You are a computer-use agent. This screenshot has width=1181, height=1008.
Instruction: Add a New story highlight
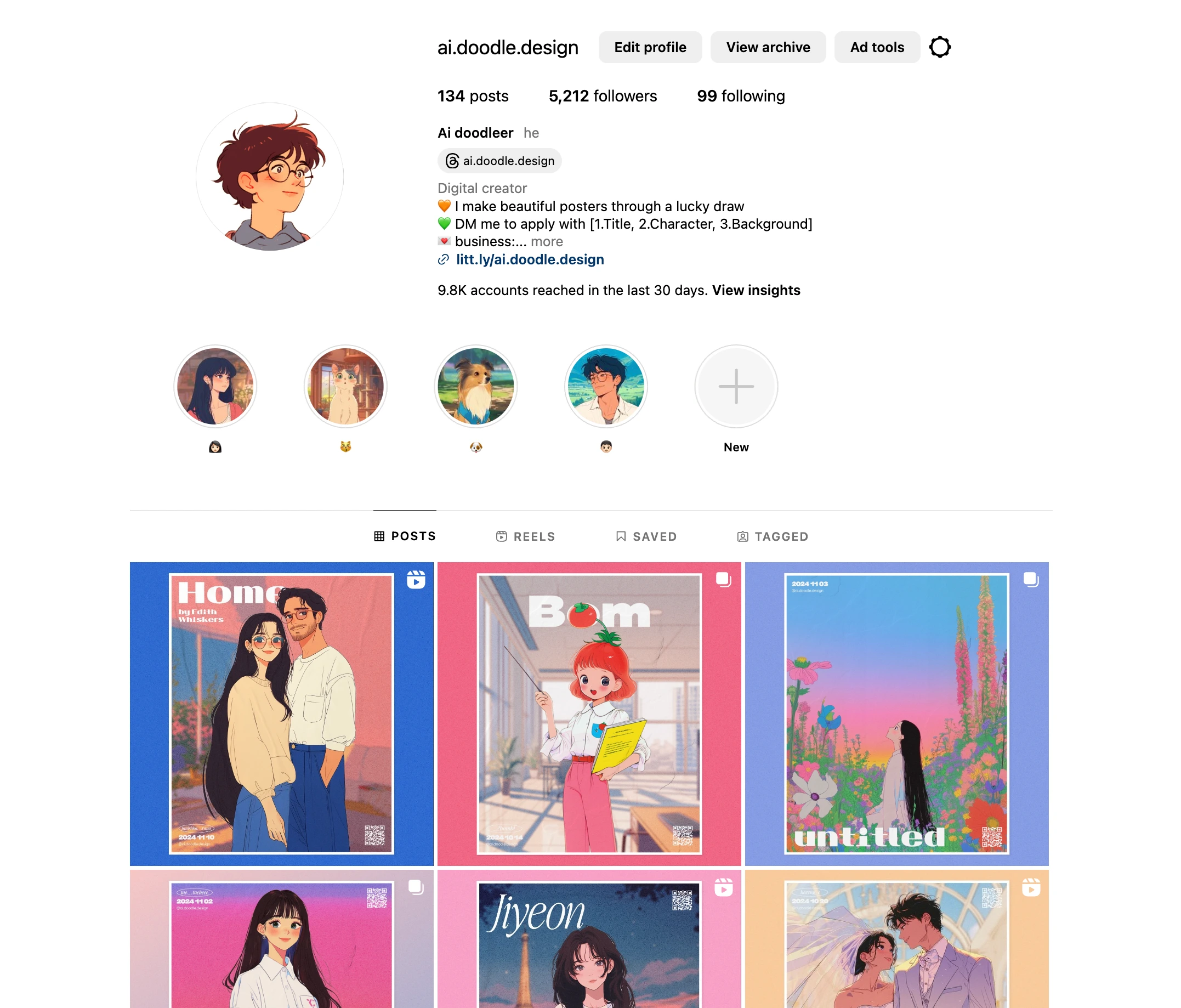coord(736,387)
